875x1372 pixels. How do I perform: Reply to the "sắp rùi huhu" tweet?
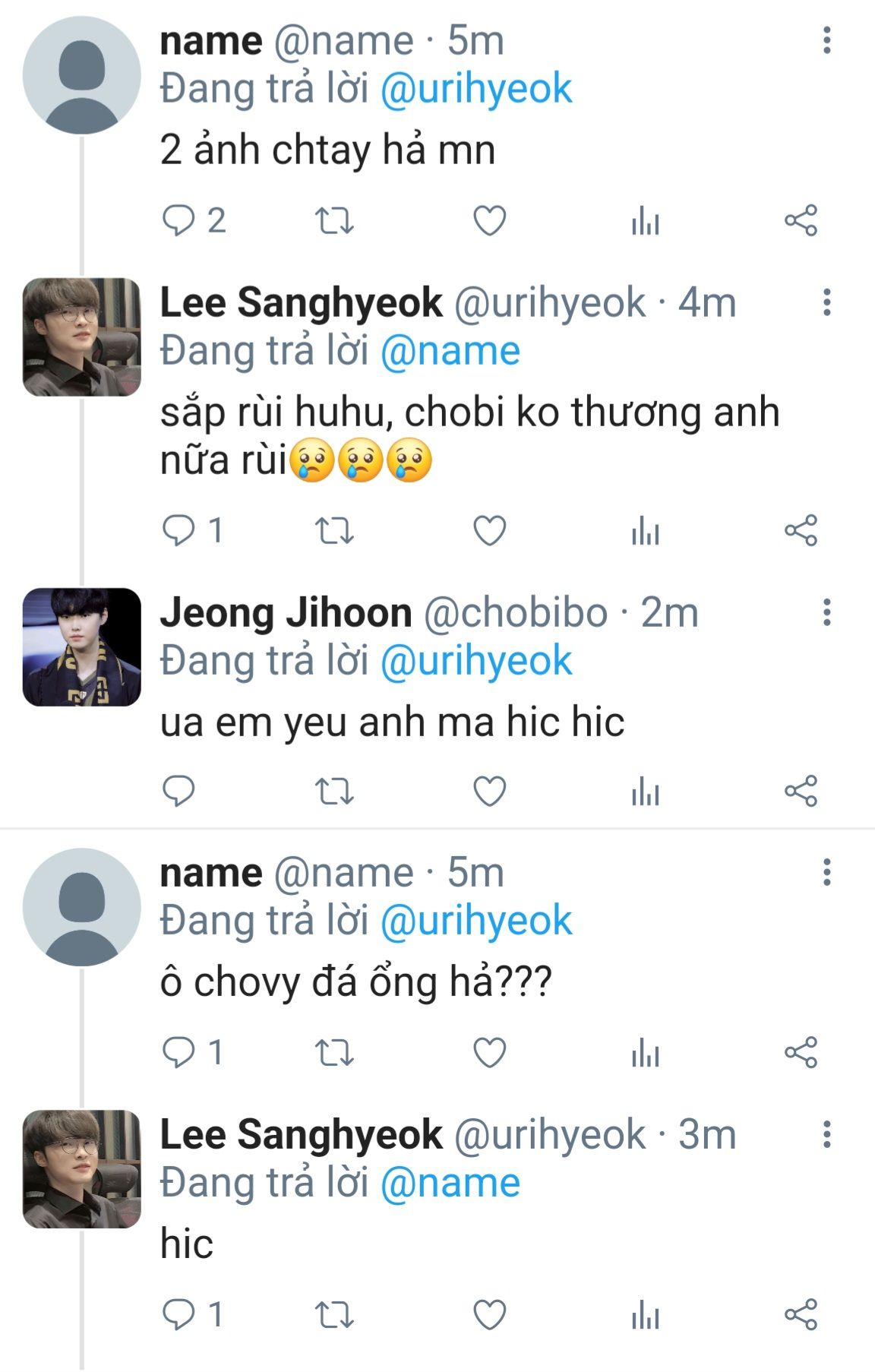pyautogui.click(x=179, y=530)
